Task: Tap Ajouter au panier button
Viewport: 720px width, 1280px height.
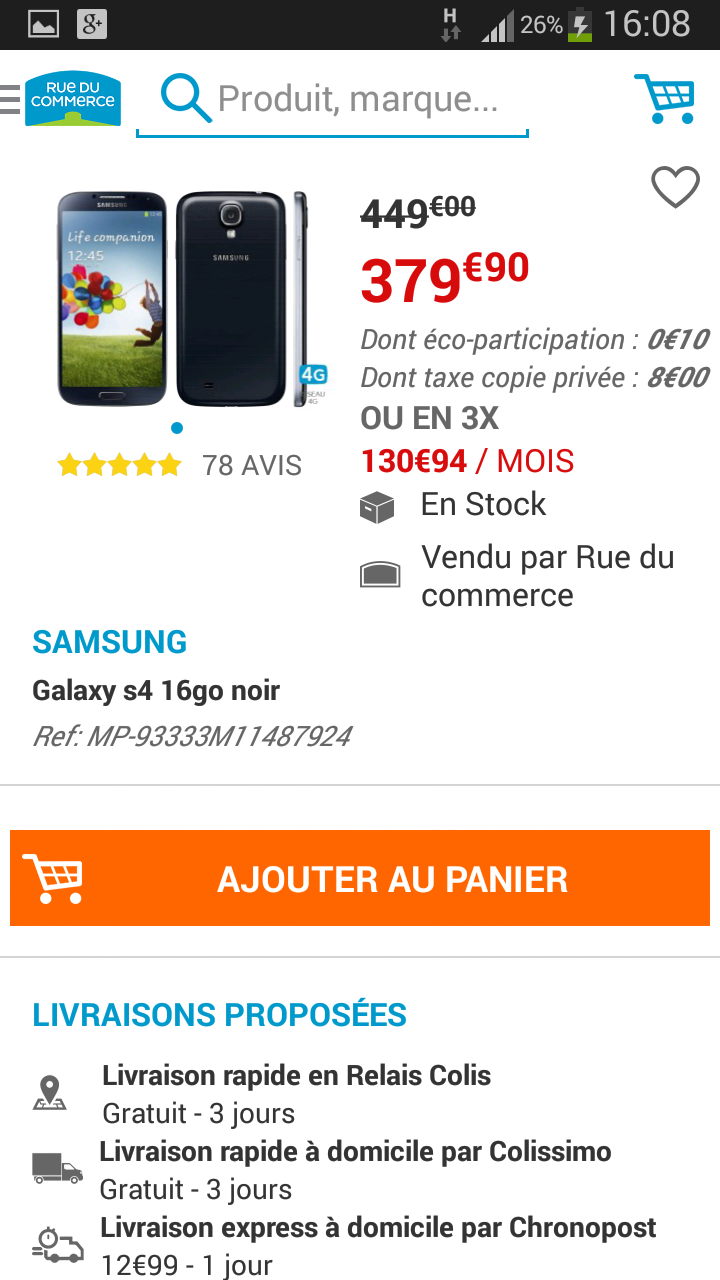Action: click(x=360, y=878)
